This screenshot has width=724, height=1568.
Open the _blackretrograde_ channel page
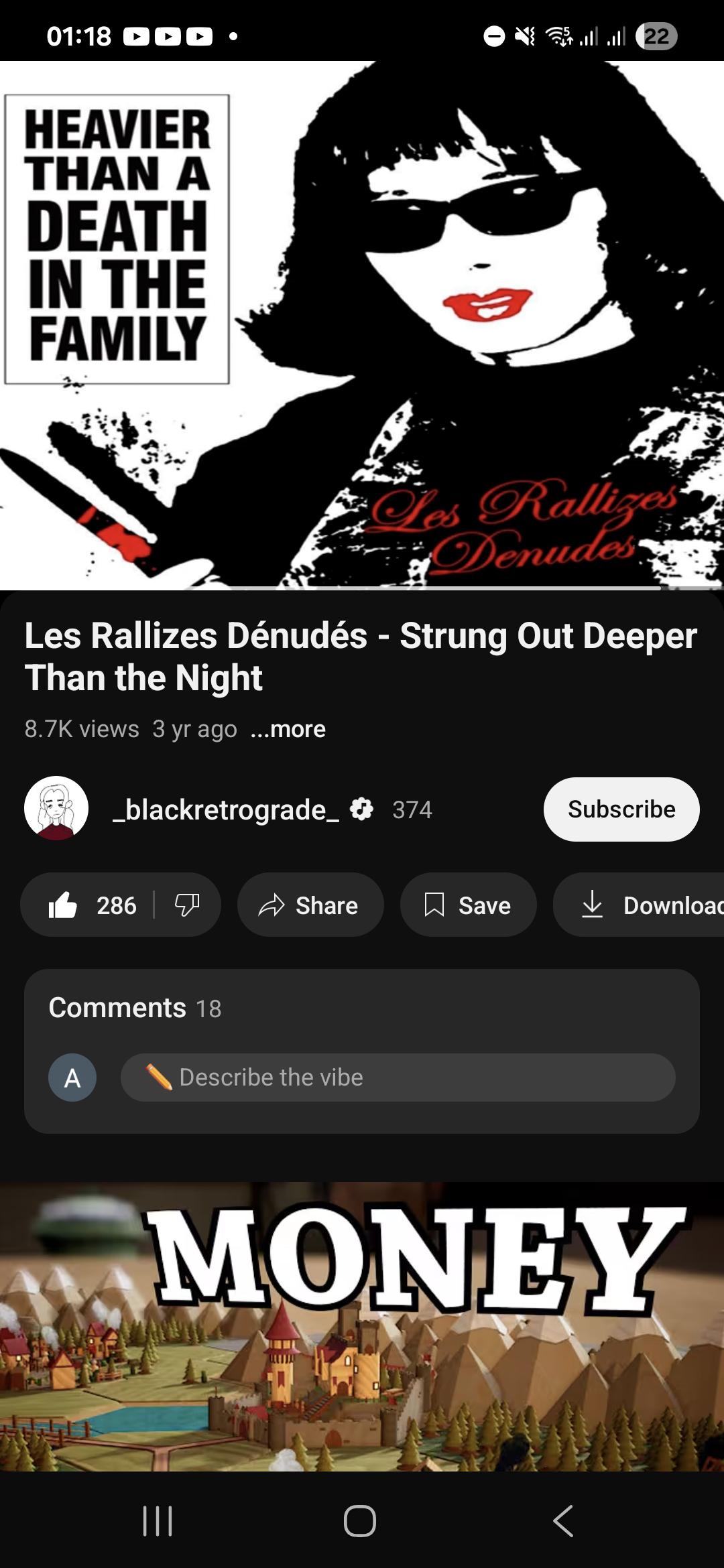pos(225,809)
